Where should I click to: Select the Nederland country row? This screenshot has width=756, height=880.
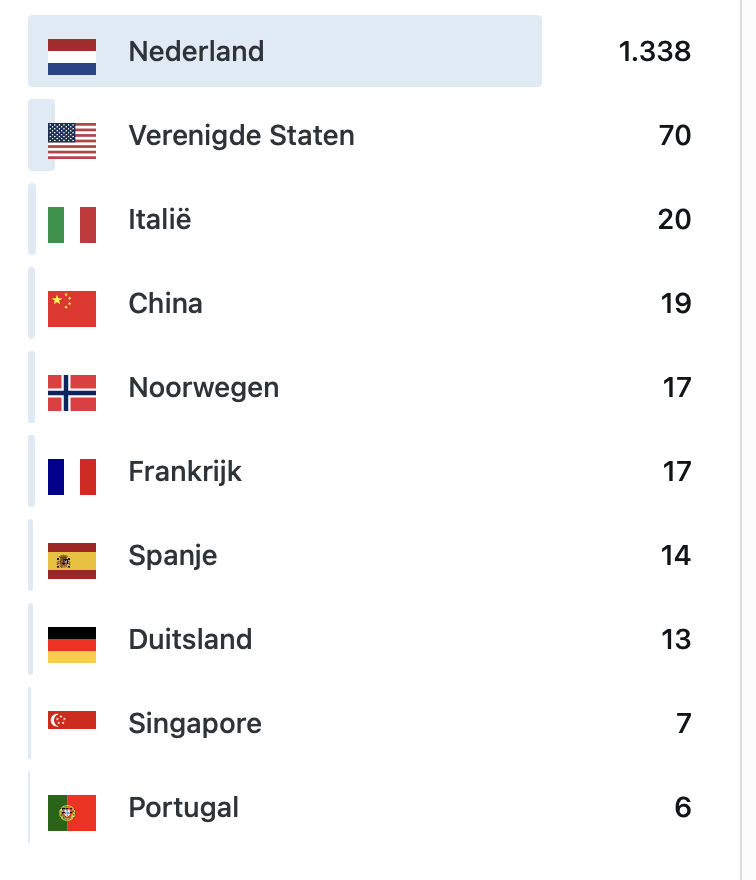point(359,51)
